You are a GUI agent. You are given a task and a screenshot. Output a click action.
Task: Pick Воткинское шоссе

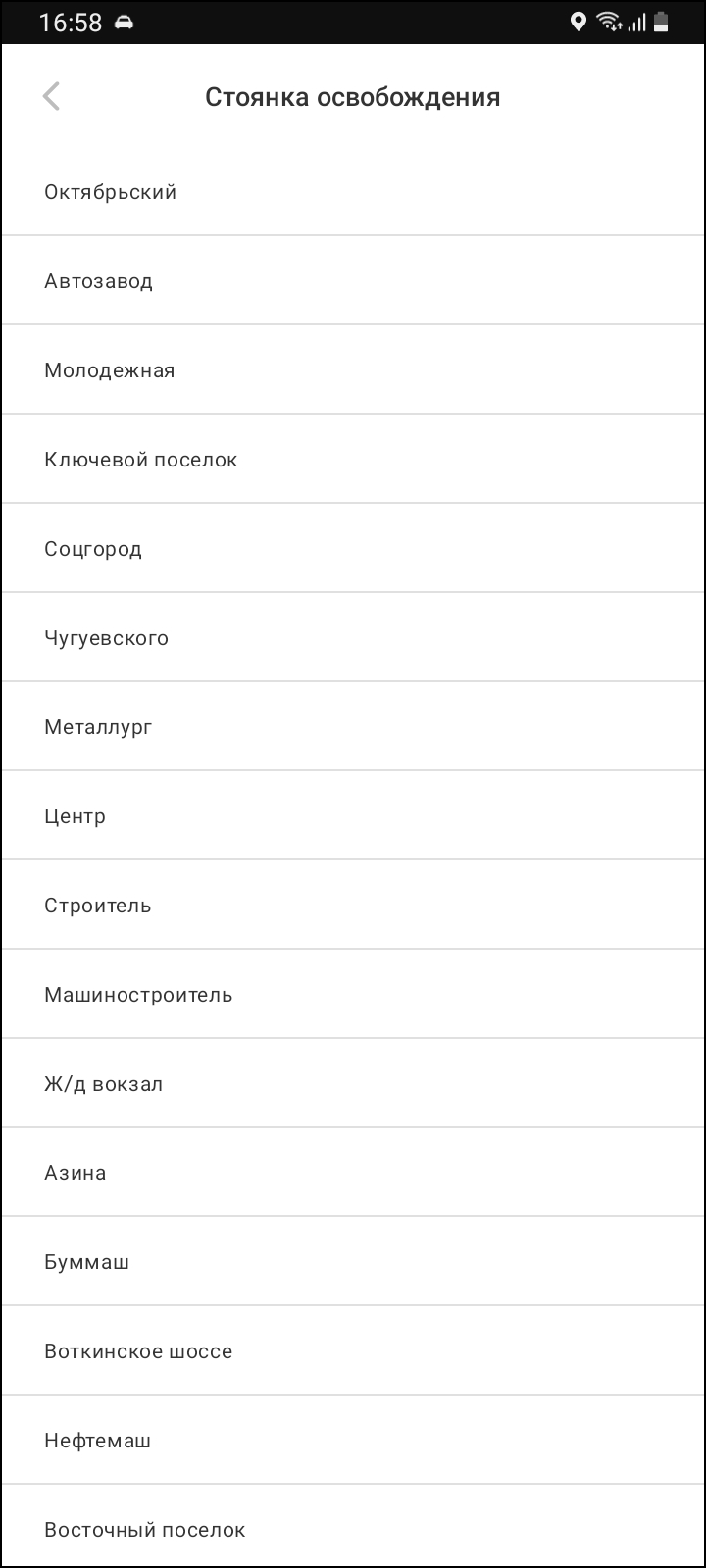coord(138,1351)
